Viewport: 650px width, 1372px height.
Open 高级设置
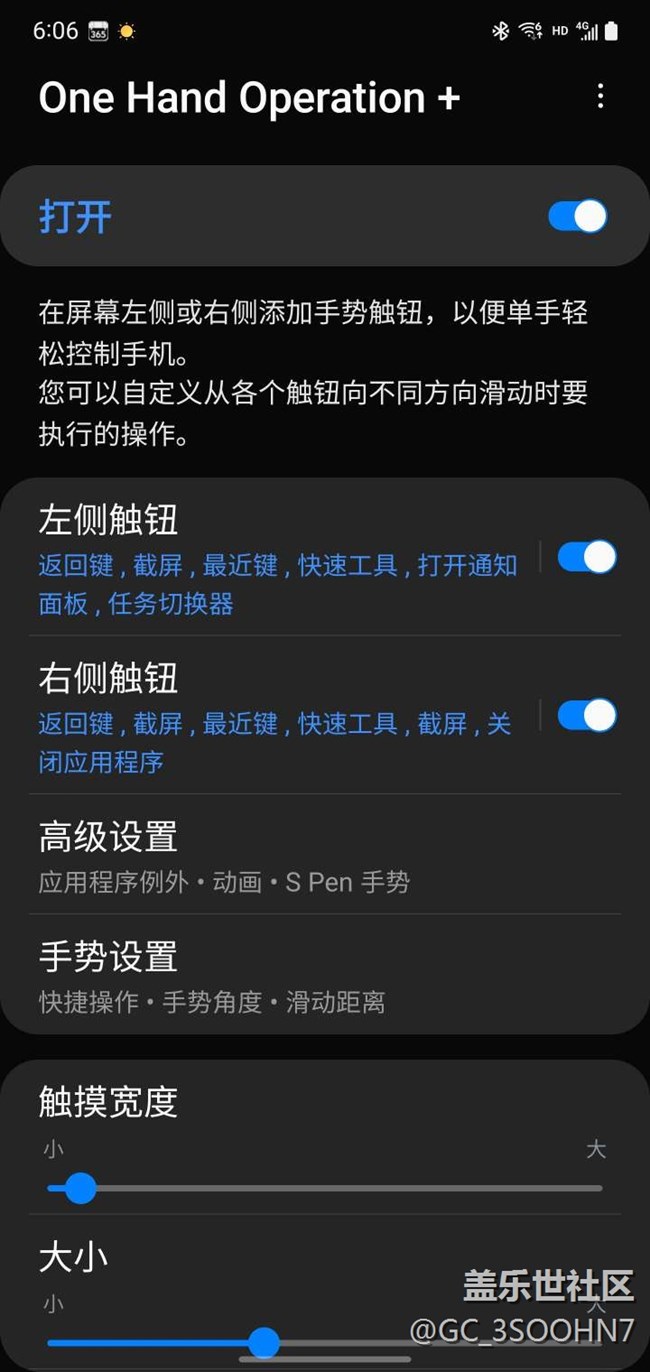point(325,855)
